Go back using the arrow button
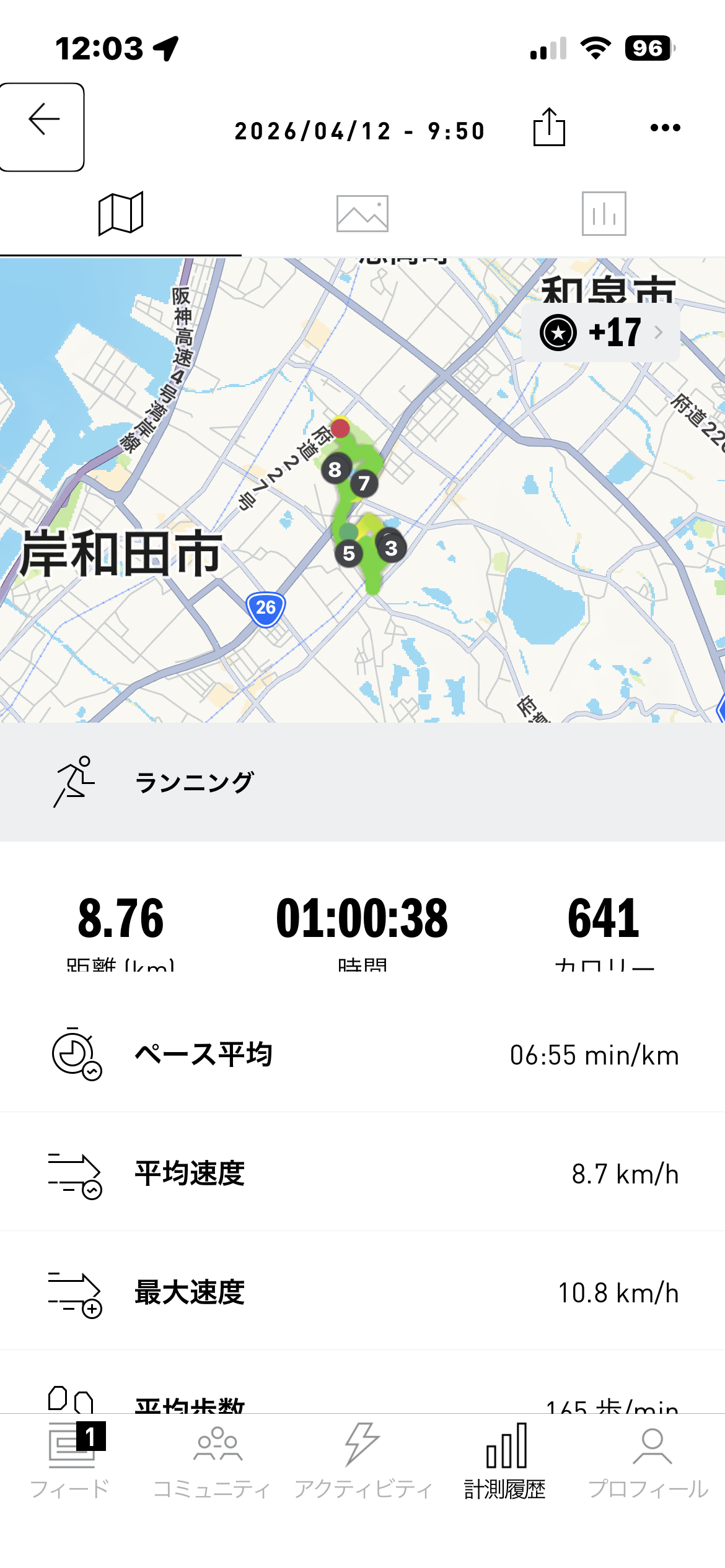The width and height of the screenshot is (725, 1568). [42, 127]
